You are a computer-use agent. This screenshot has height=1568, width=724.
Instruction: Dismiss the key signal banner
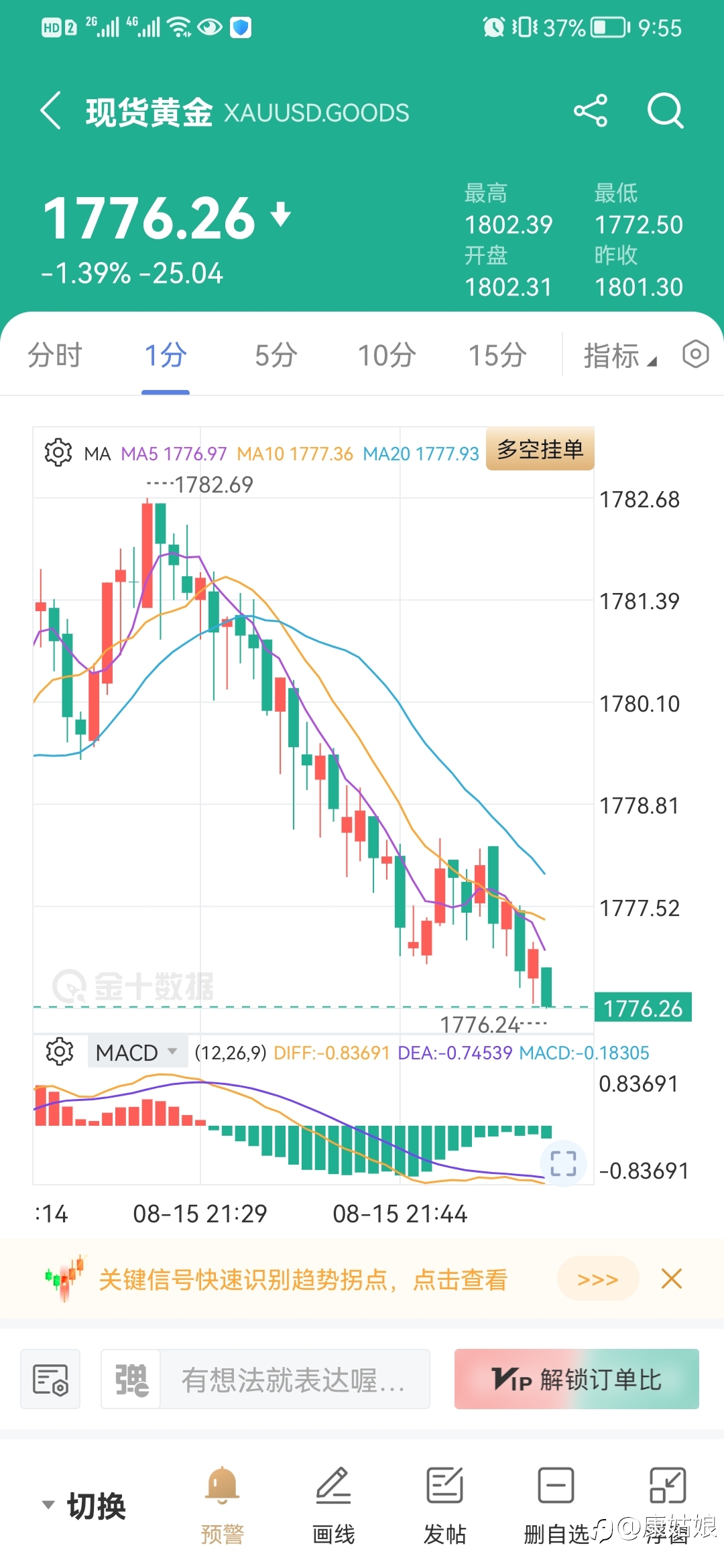672,1279
